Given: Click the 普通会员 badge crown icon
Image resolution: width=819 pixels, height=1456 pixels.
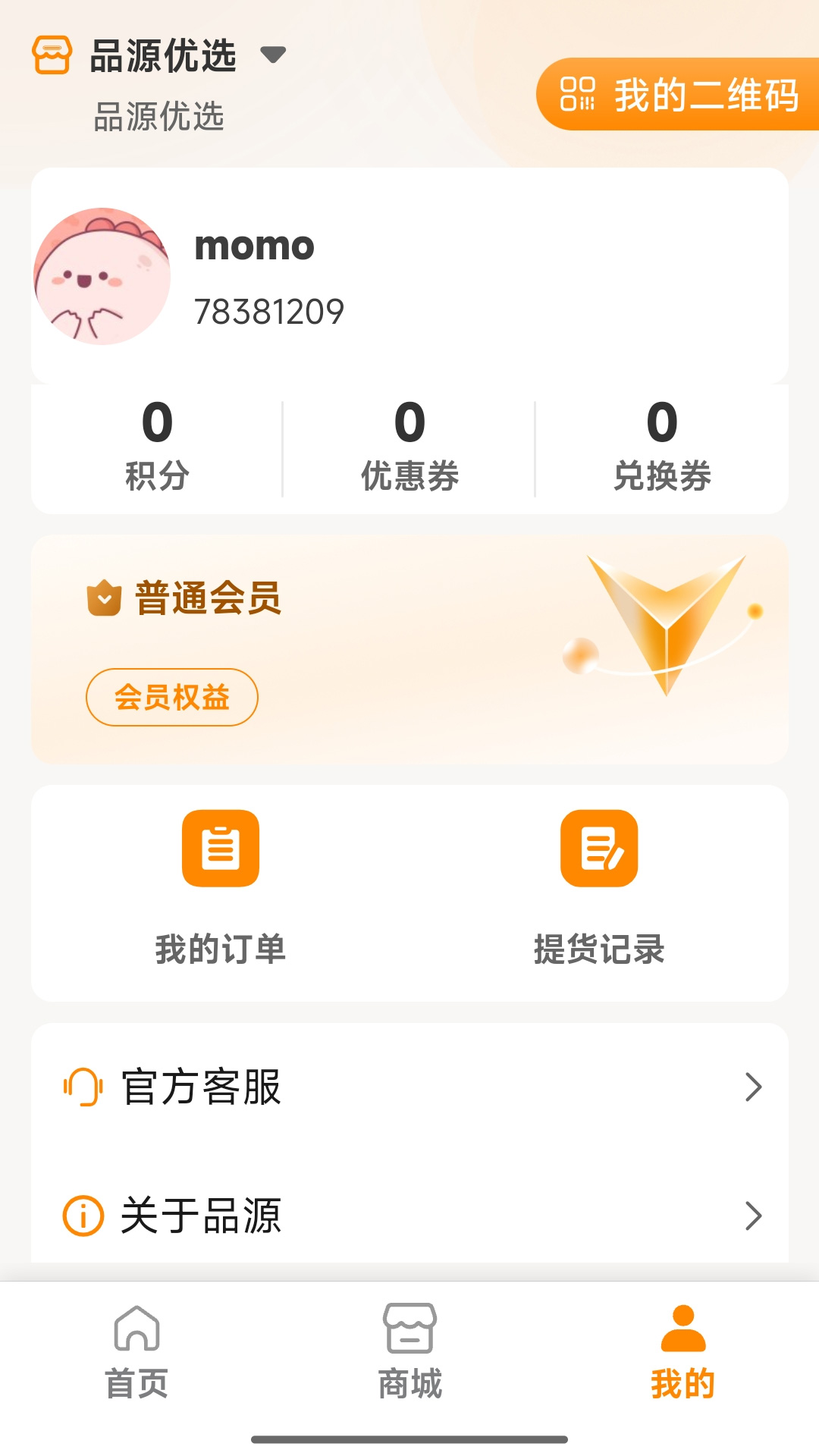Looking at the screenshot, I should tap(104, 598).
